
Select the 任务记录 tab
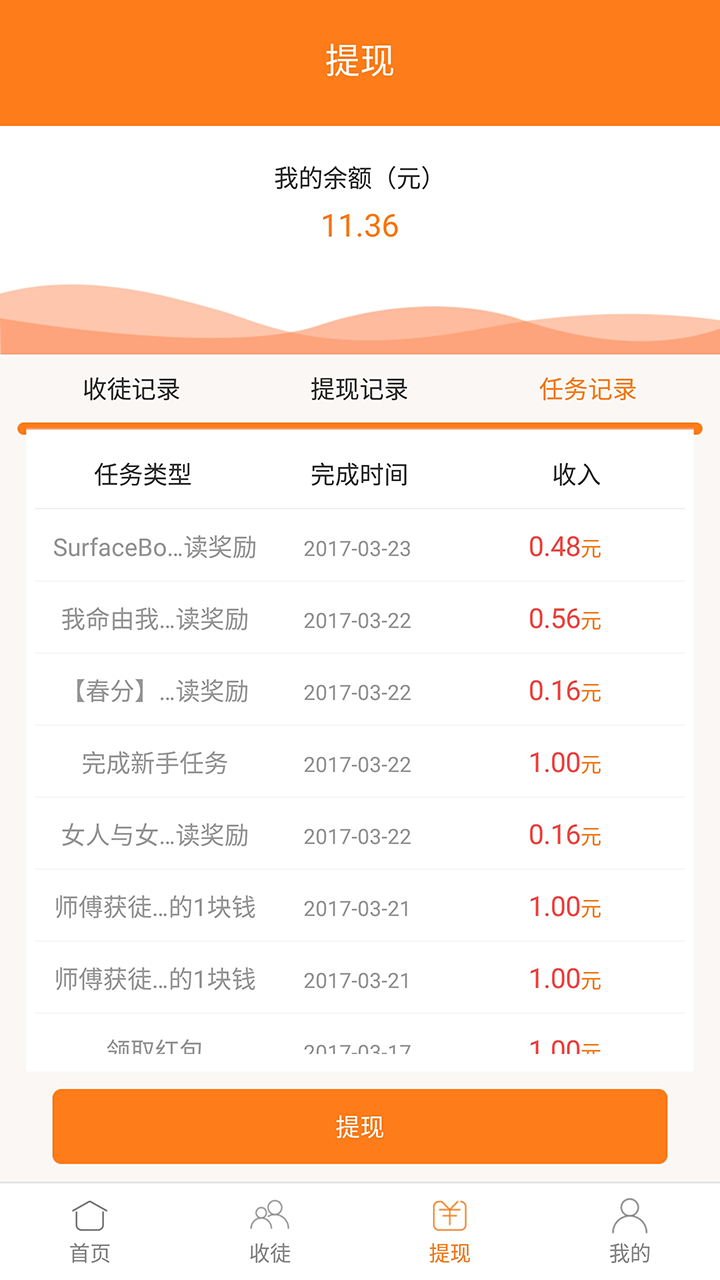[588, 390]
